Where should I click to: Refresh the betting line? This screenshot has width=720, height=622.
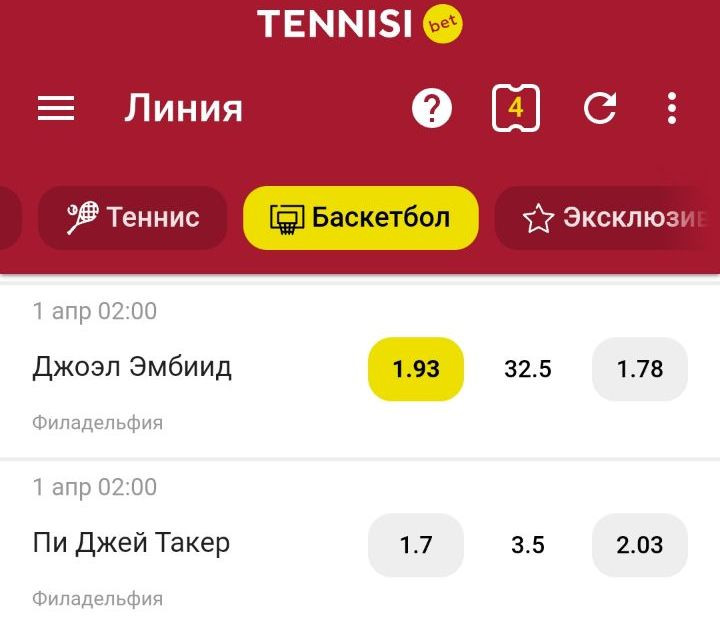[600, 108]
